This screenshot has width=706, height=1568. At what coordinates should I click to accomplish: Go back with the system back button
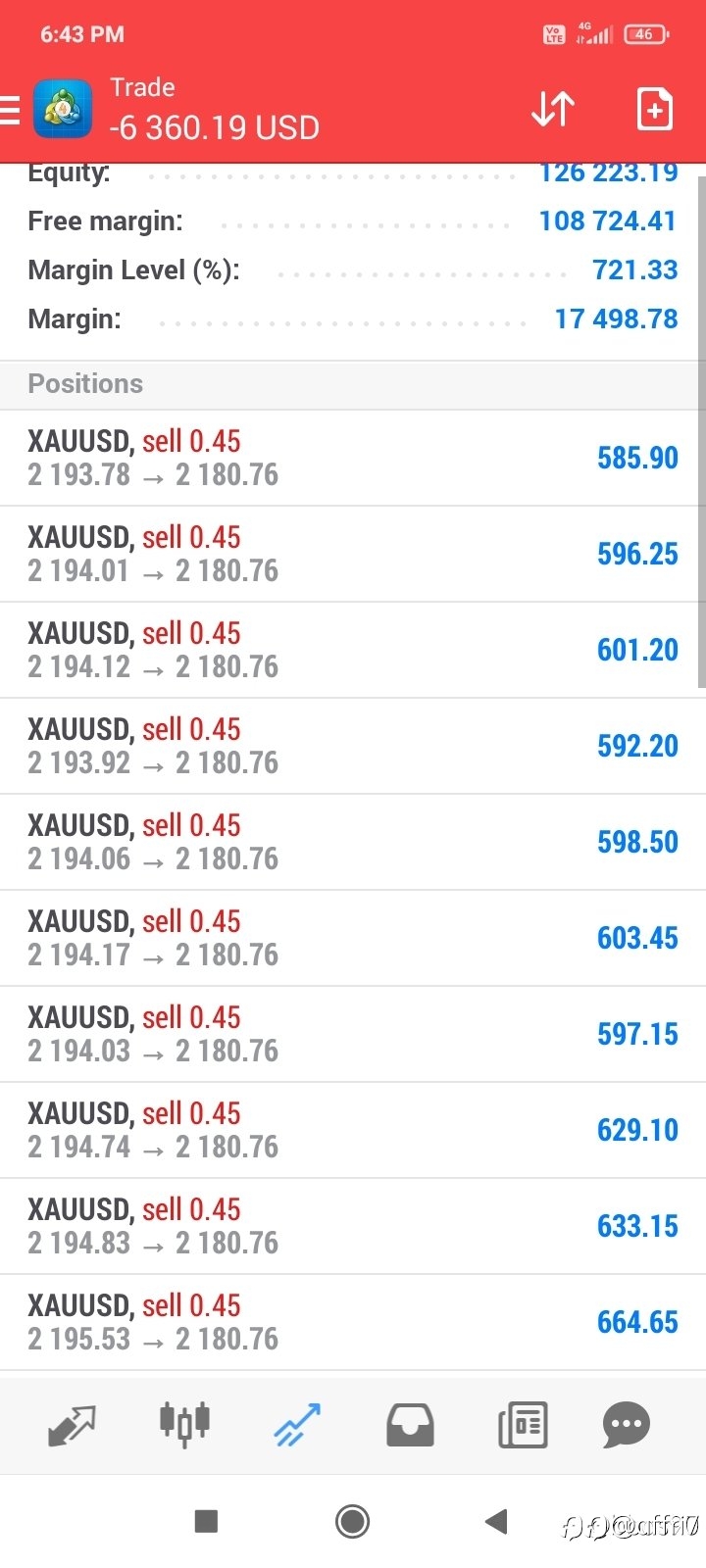496,1521
